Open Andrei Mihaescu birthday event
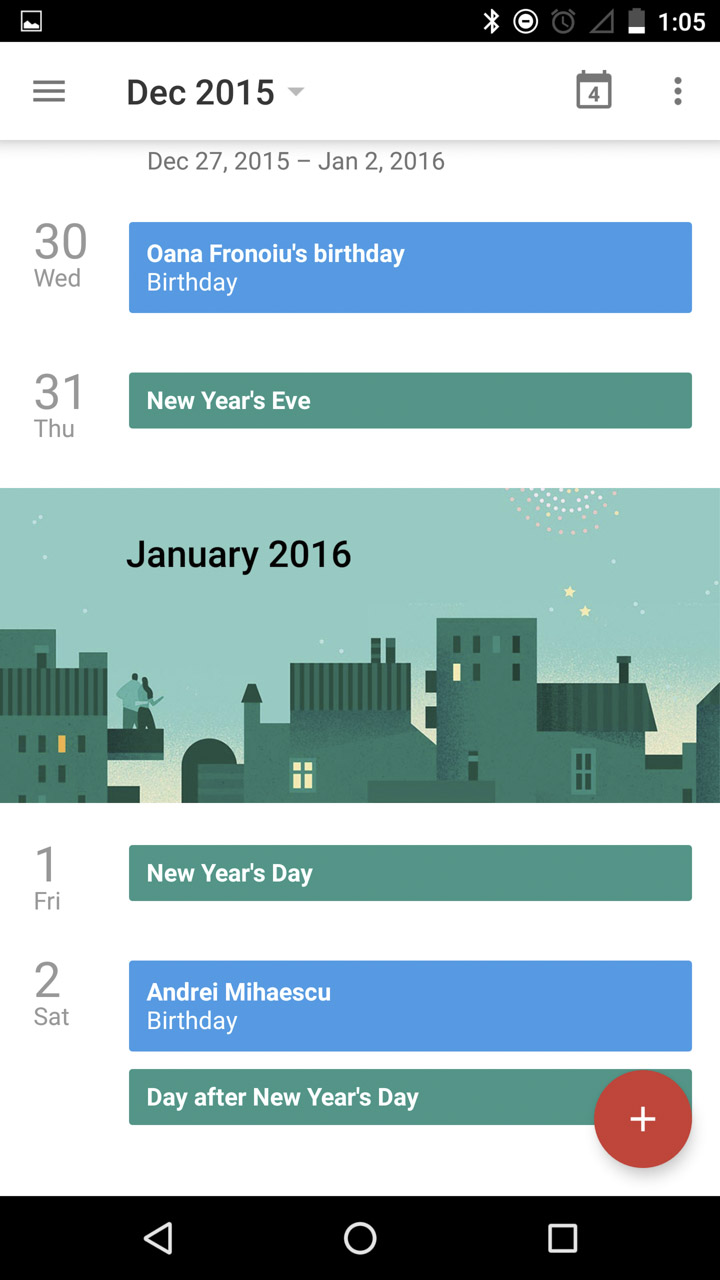This screenshot has width=720, height=1280. 410,1006
